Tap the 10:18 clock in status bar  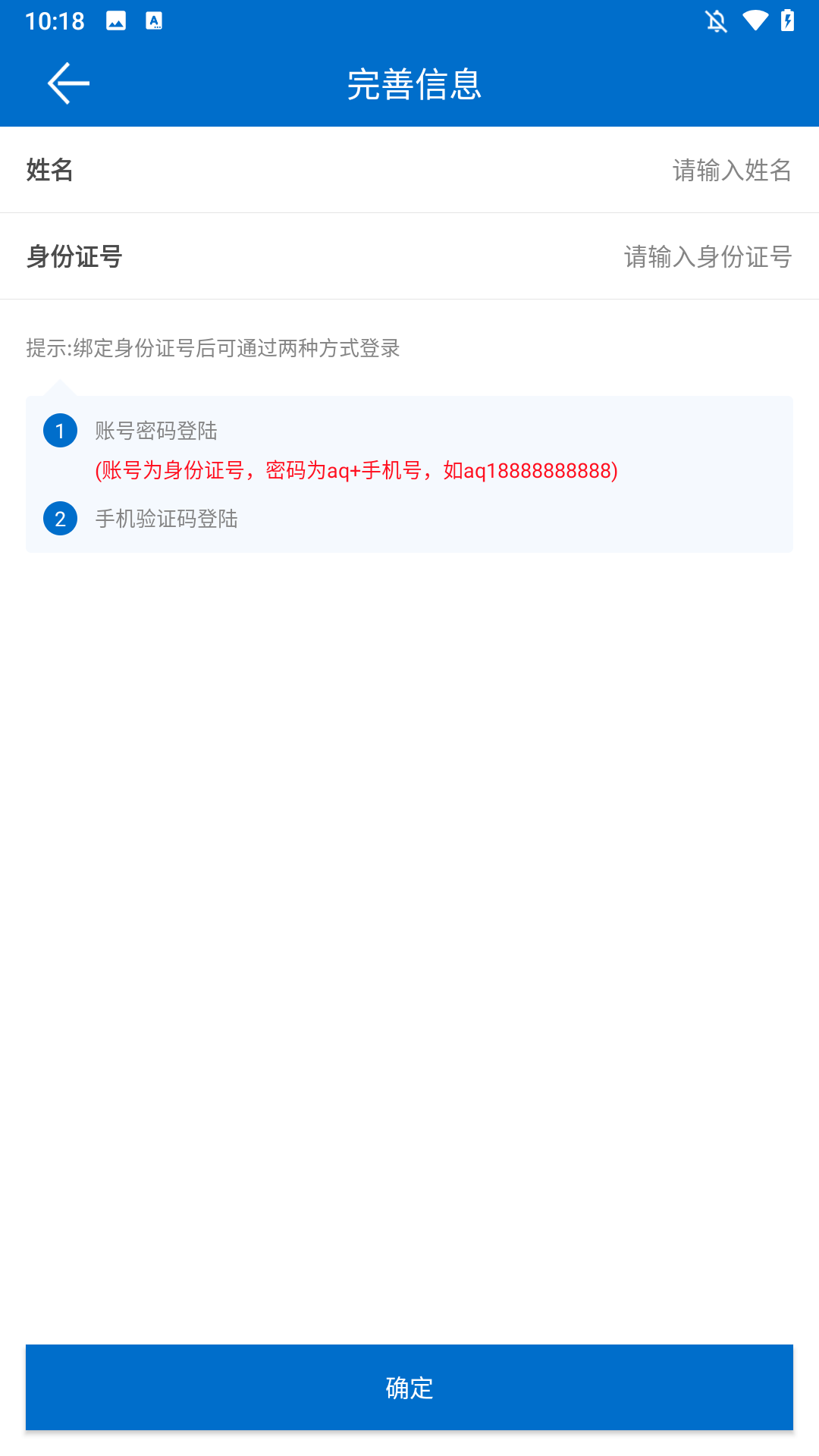pos(56,21)
